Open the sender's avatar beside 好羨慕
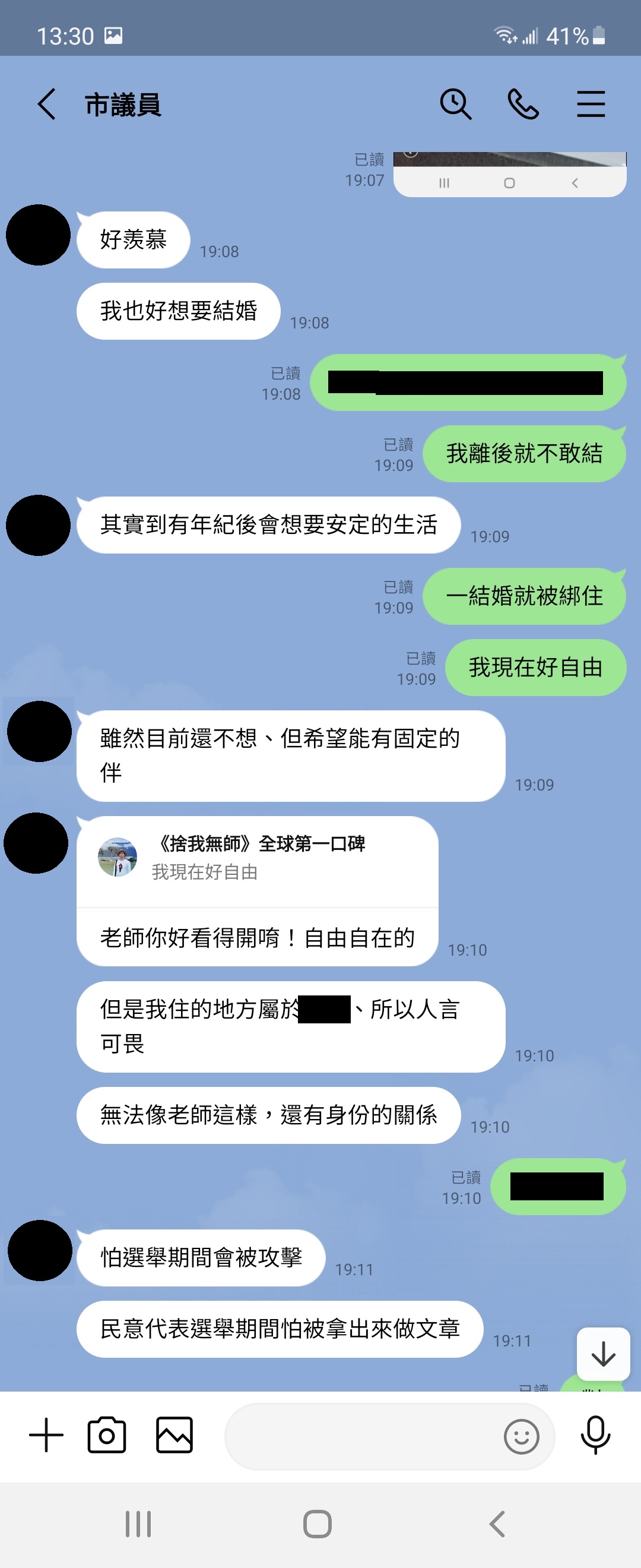The height and width of the screenshot is (1568, 641). [39, 235]
